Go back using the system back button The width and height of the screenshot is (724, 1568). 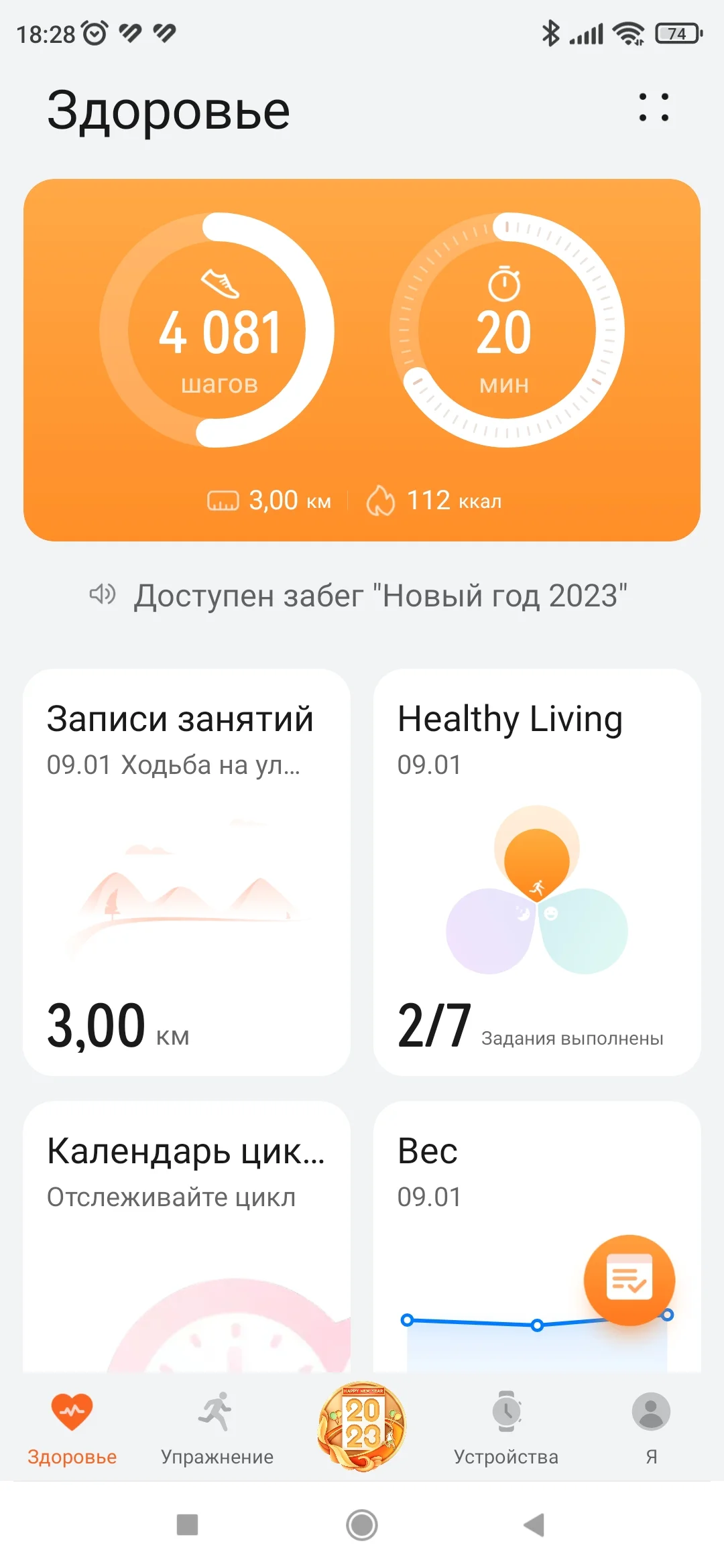(x=534, y=1524)
